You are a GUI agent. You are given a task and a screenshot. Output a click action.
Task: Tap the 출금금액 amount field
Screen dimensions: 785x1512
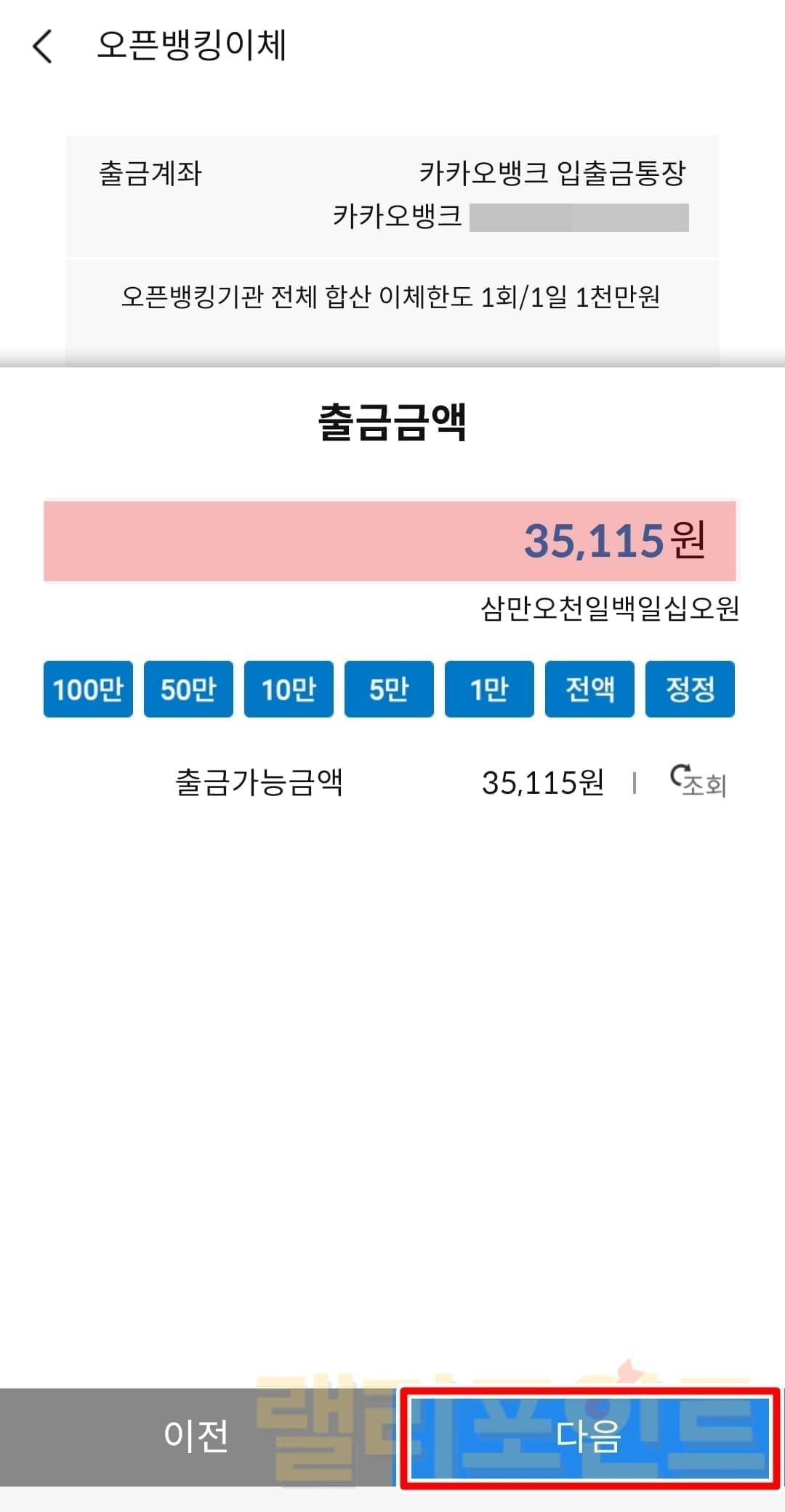390,541
